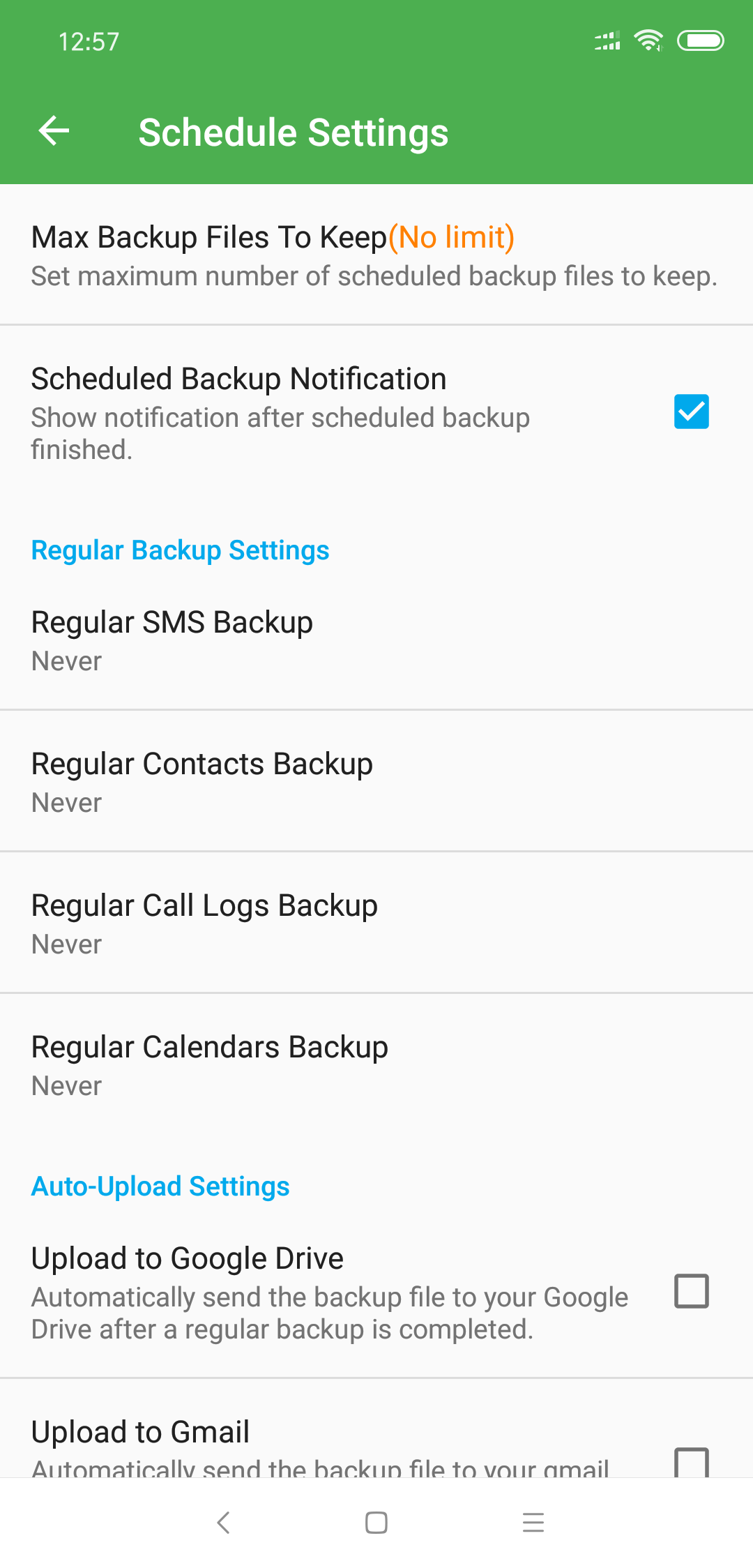Go back using the header arrow
The width and height of the screenshot is (753, 1568).
pyautogui.click(x=54, y=131)
